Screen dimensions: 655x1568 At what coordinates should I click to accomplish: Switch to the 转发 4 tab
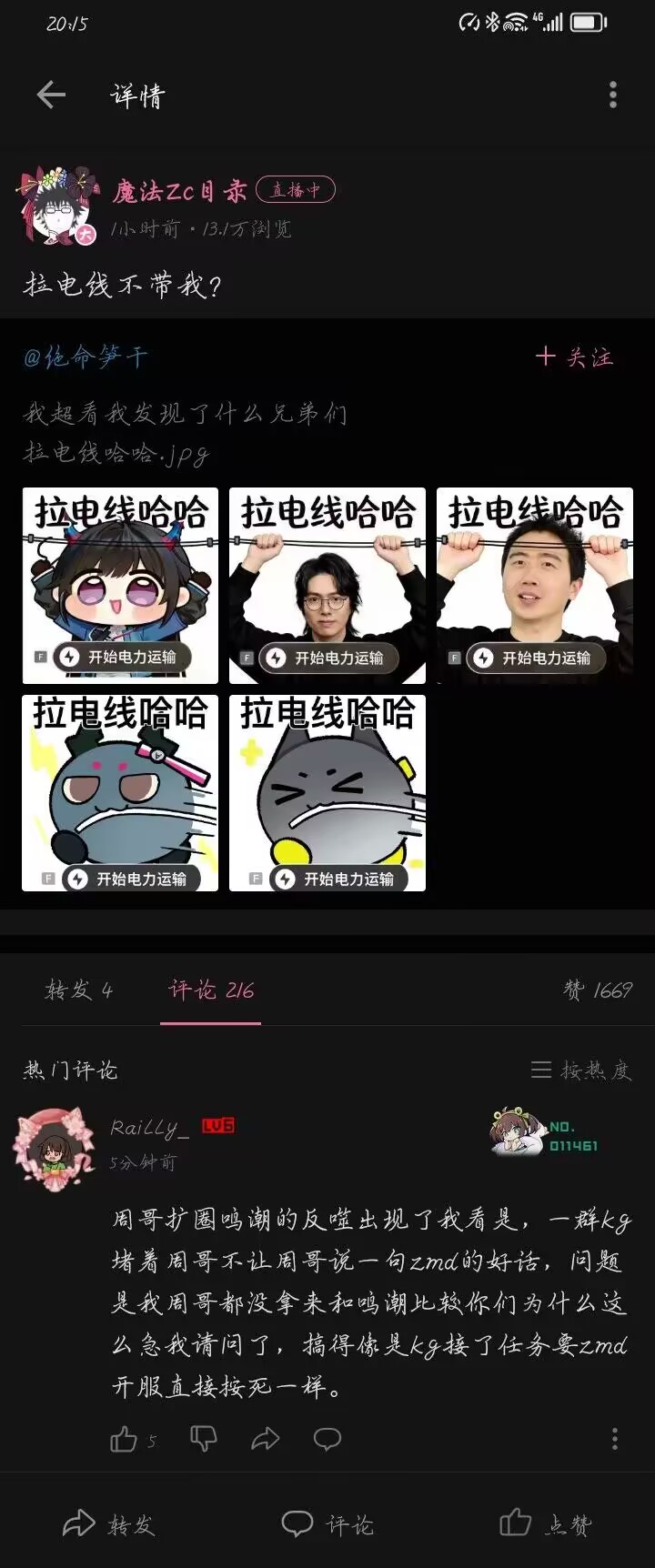(x=79, y=990)
